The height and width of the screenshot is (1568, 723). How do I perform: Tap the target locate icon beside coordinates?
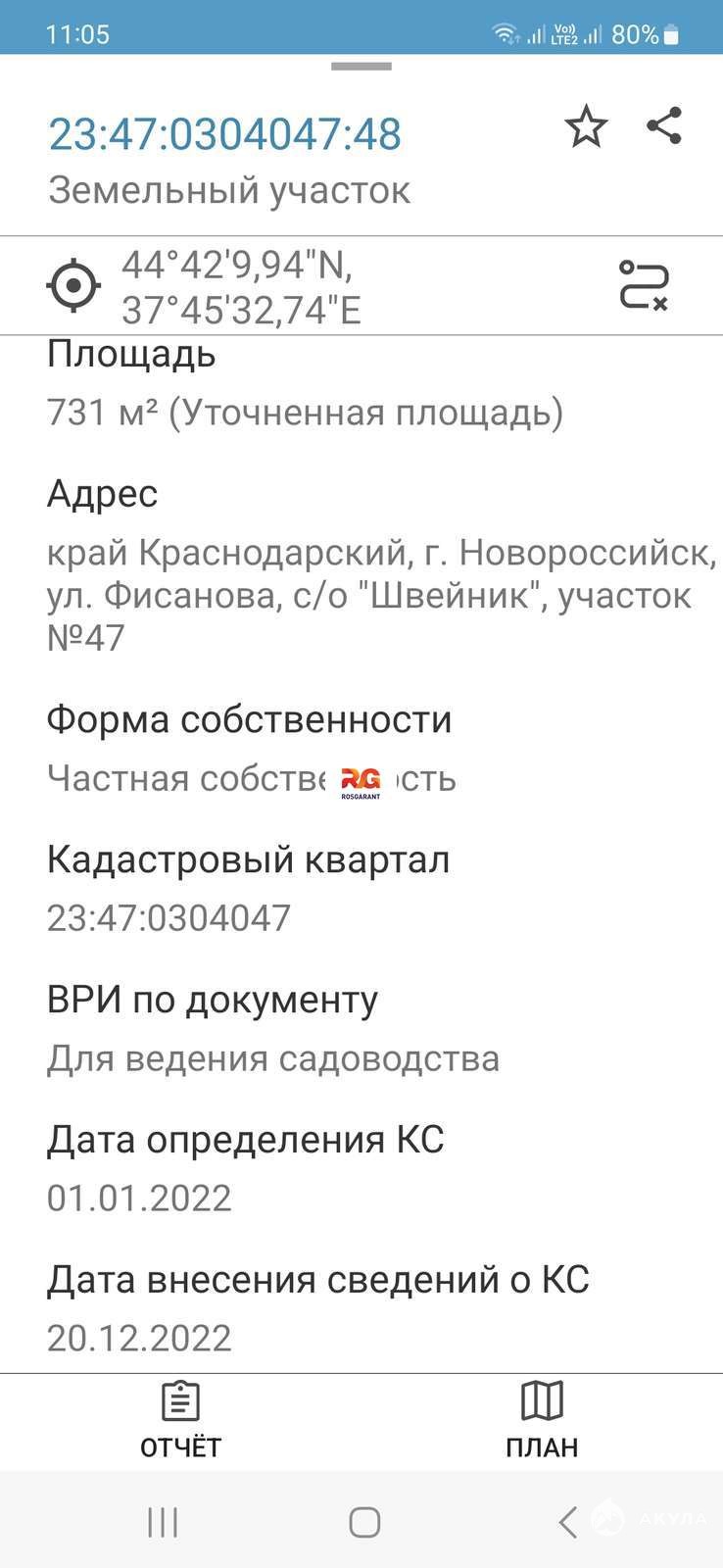click(x=73, y=286)
